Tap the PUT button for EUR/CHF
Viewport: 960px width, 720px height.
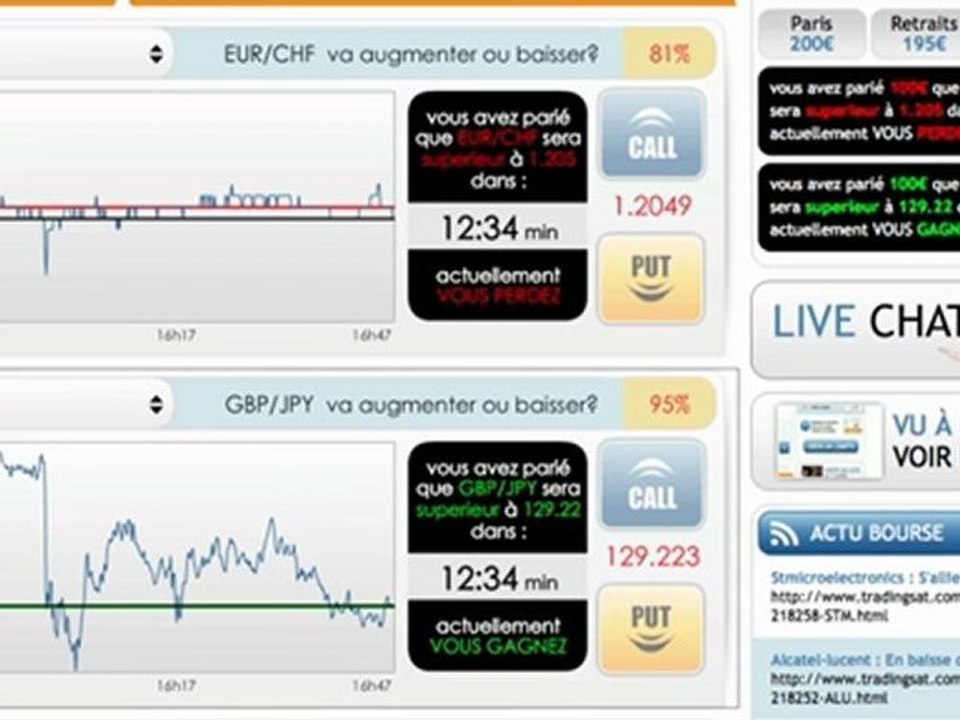click(652, 279)
